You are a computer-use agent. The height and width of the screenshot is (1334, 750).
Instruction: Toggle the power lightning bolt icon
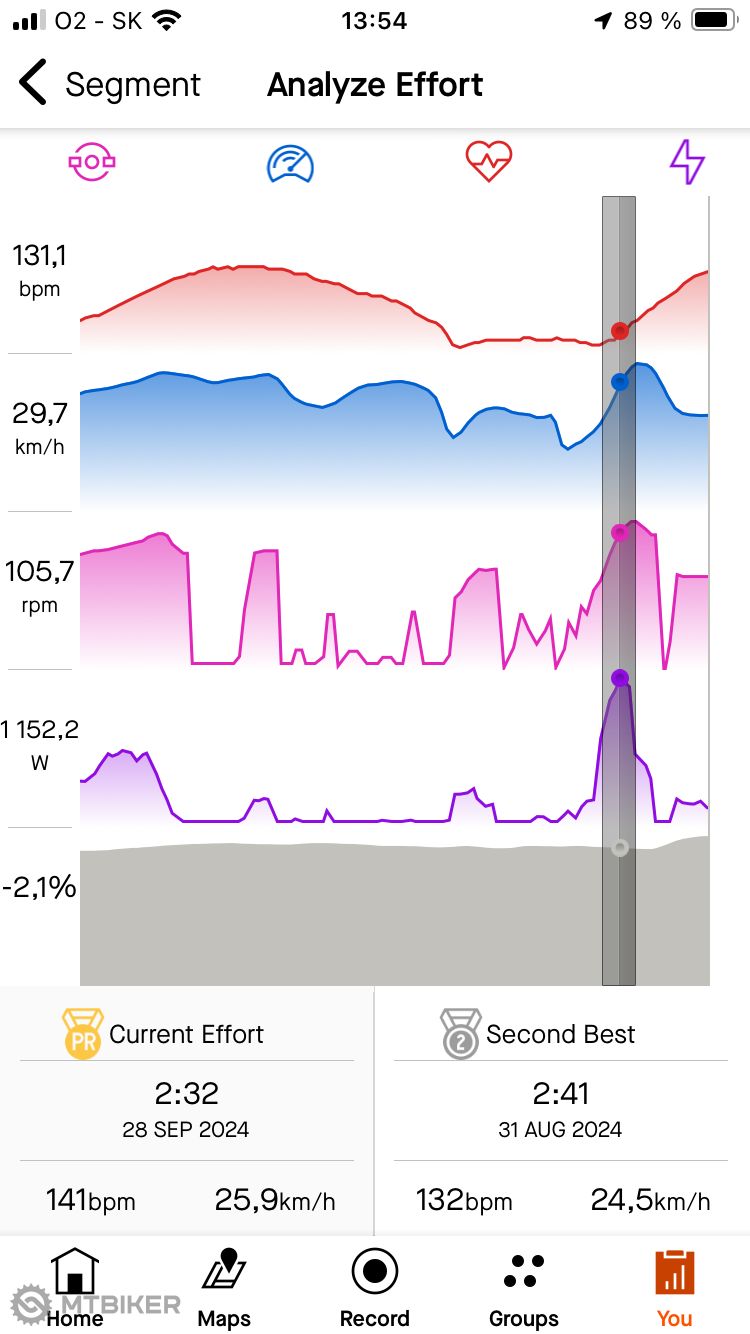click(x=687, y=161)
